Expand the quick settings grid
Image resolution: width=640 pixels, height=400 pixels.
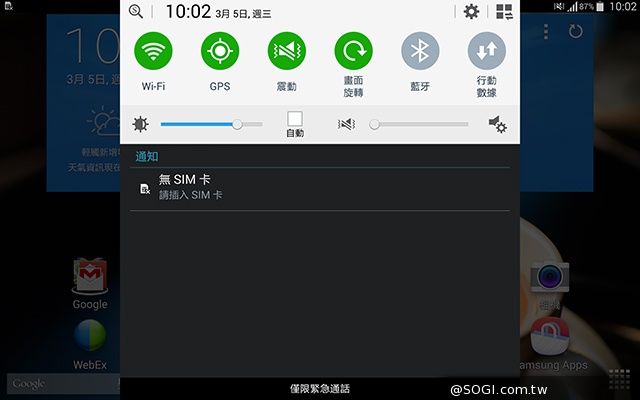(503, 12)
